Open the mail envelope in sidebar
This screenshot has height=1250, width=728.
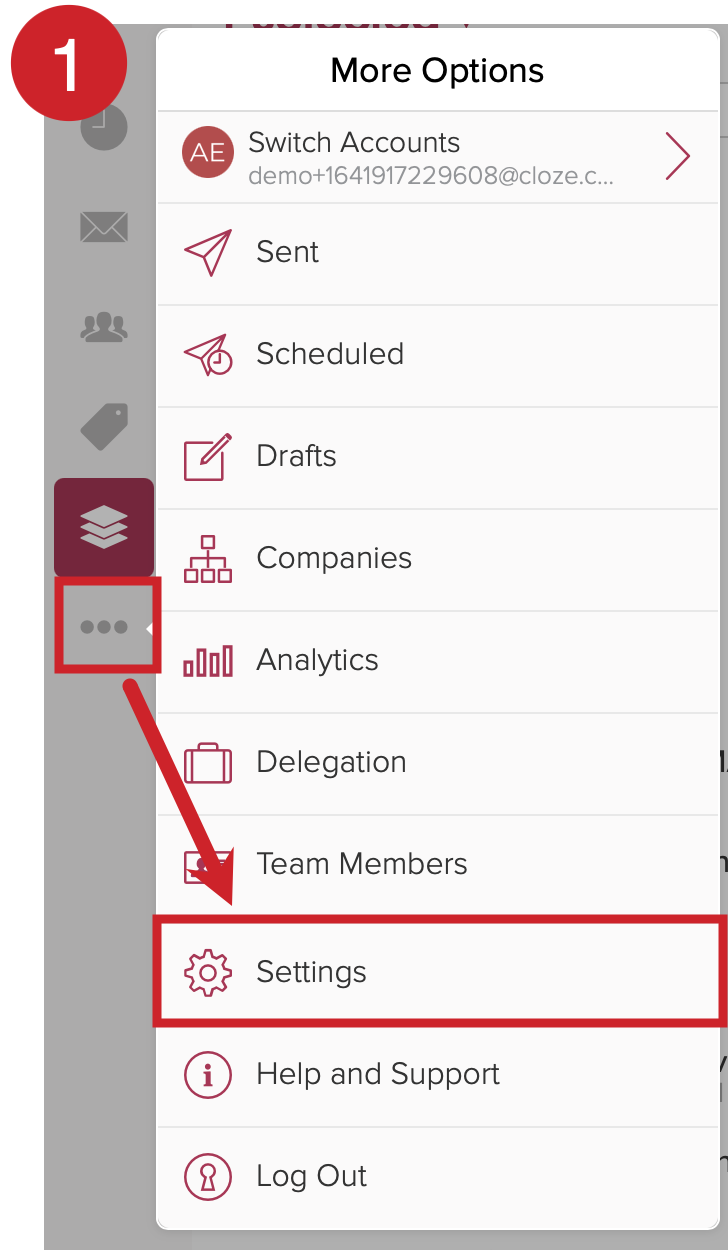tap(104, 227)
